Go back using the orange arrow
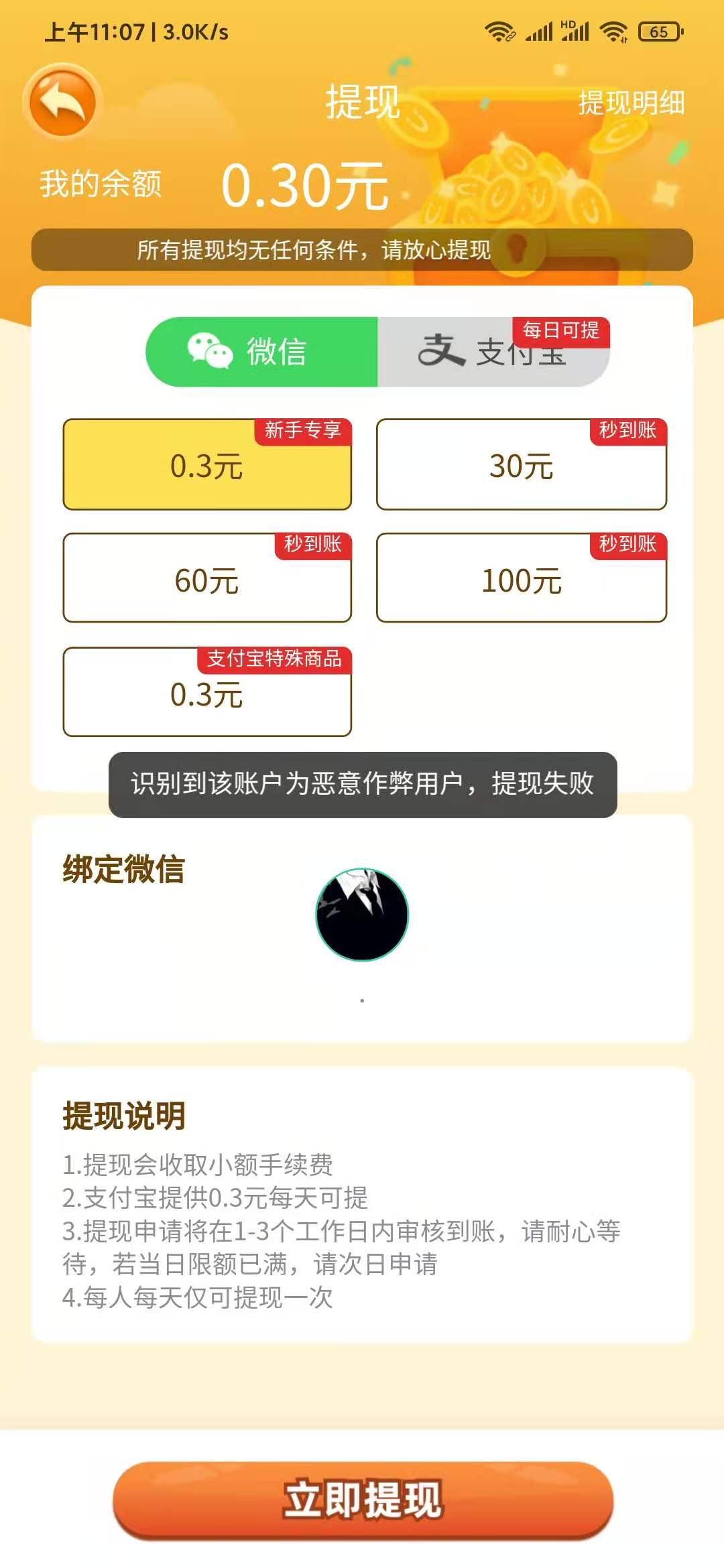724x1568 pixels. pos(62,103)
